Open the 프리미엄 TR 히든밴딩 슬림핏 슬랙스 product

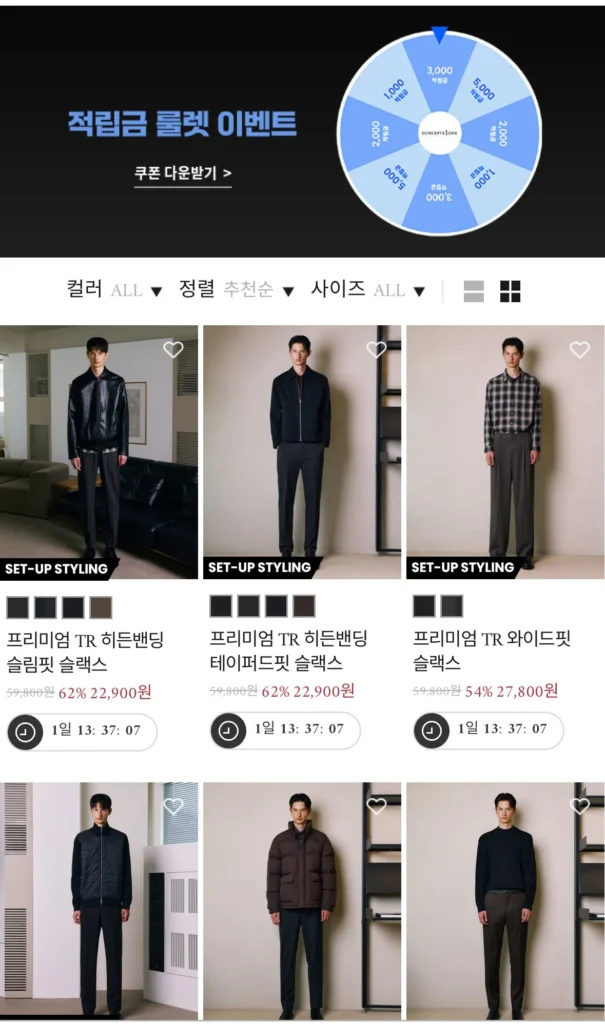(x=85, y=651)
